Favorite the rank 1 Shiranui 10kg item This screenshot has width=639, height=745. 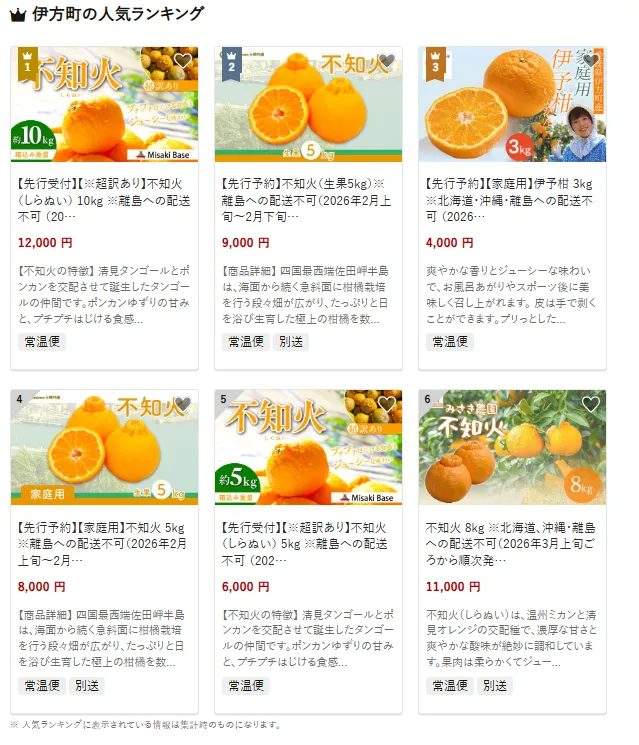[182, 62]
